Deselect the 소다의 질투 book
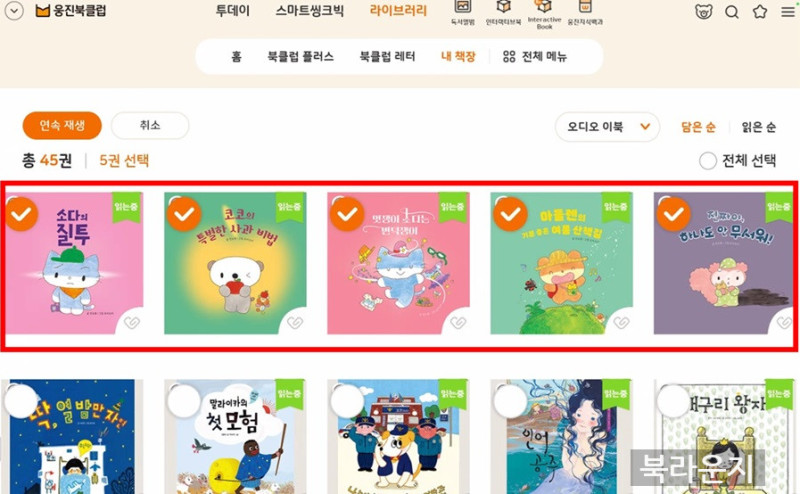This screenshot has height=494, width=800. click(22, 213)
